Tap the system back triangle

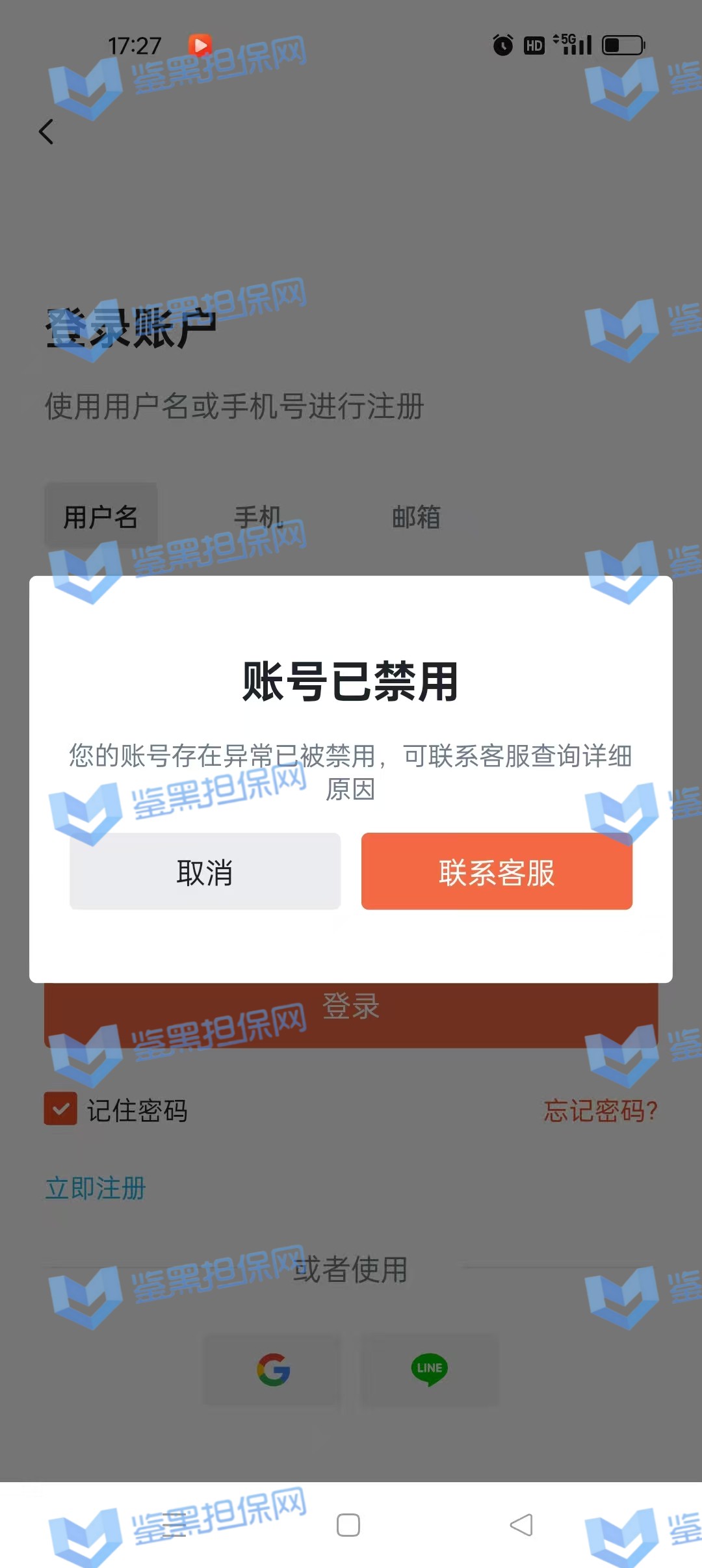pyautogui.click(x=521, y=1525)
